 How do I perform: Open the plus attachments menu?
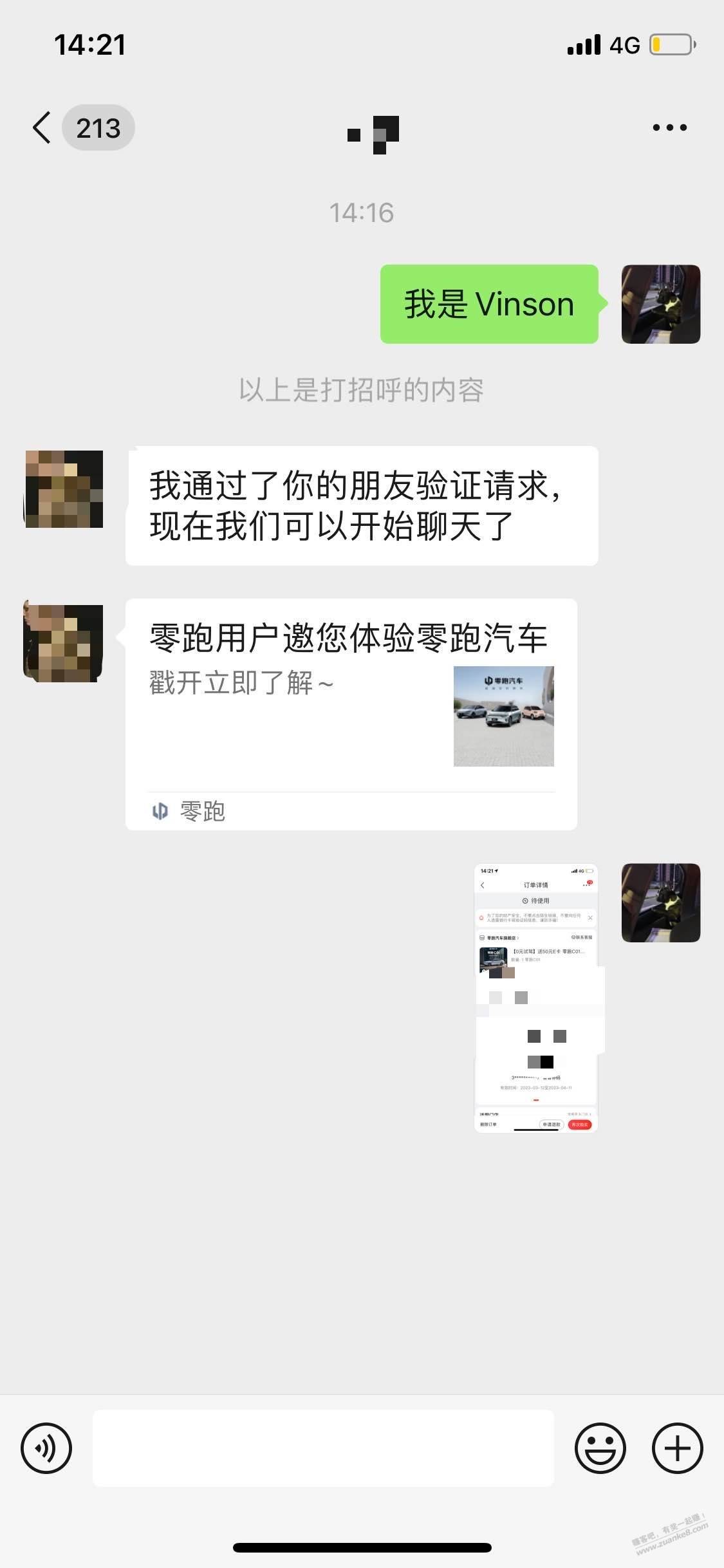[677, 1448]
